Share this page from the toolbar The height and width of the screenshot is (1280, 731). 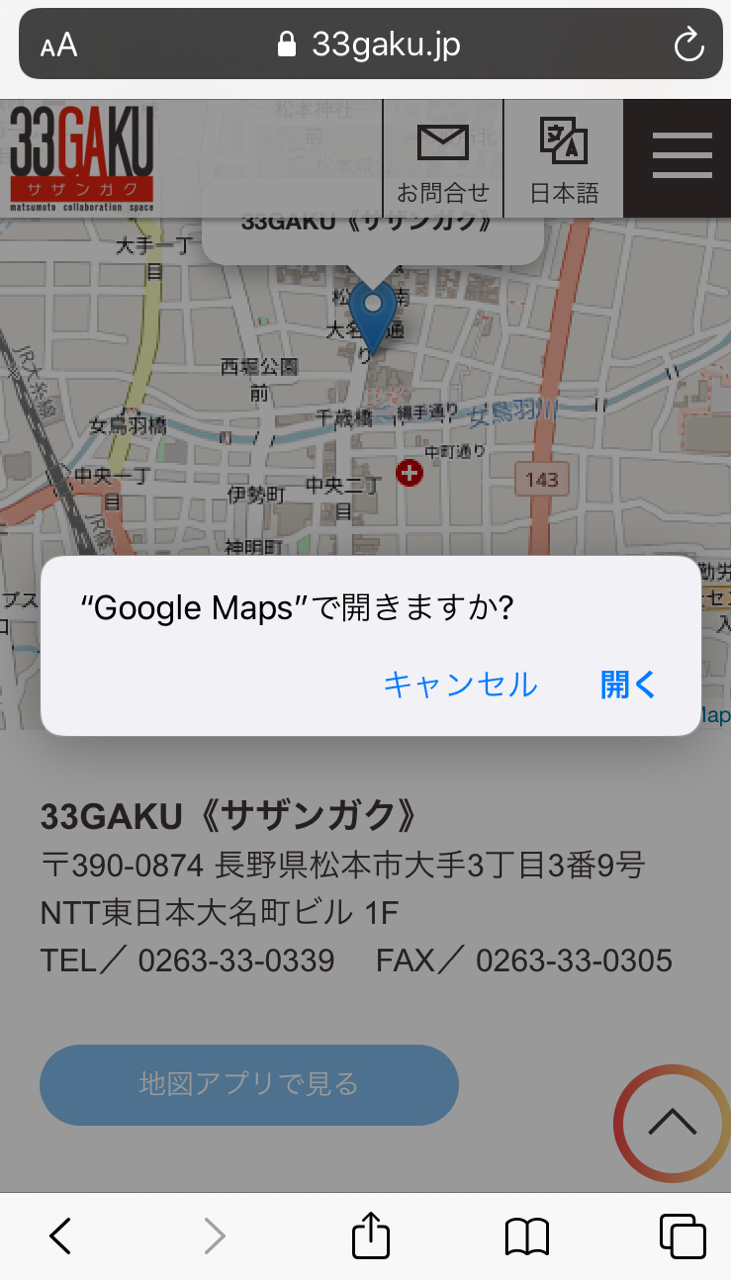click(x=370, y=1237)
